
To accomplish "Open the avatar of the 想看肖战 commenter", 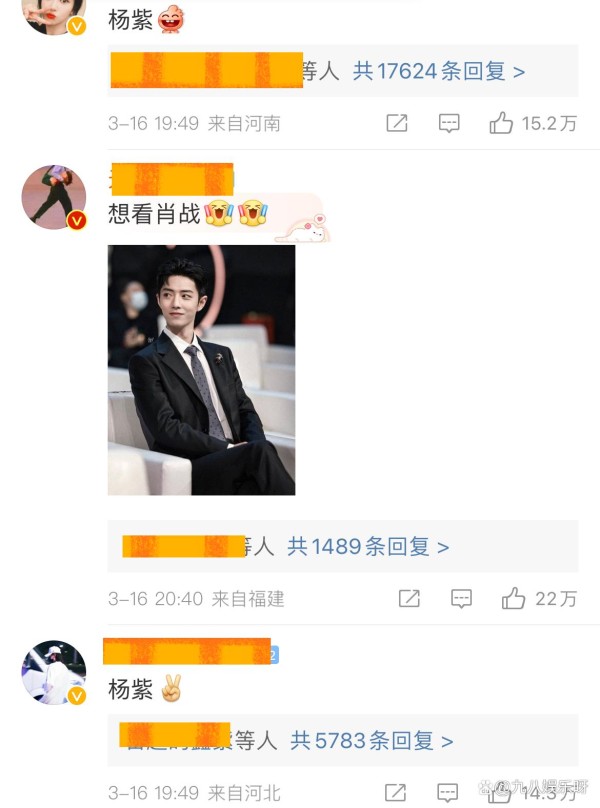I will (x=54, y=198).
